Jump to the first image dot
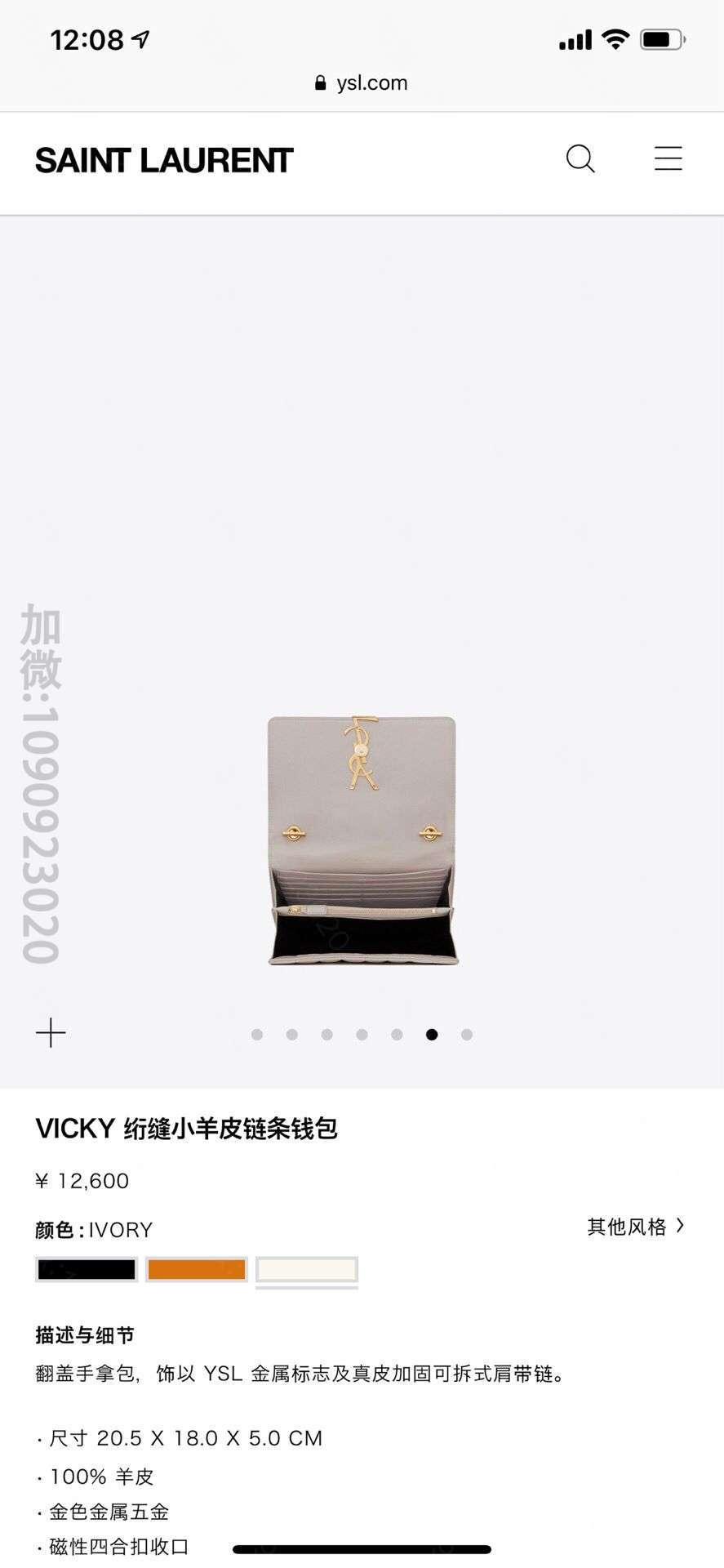This screenshot has height=1568, width=724. tap(257, 1035)
